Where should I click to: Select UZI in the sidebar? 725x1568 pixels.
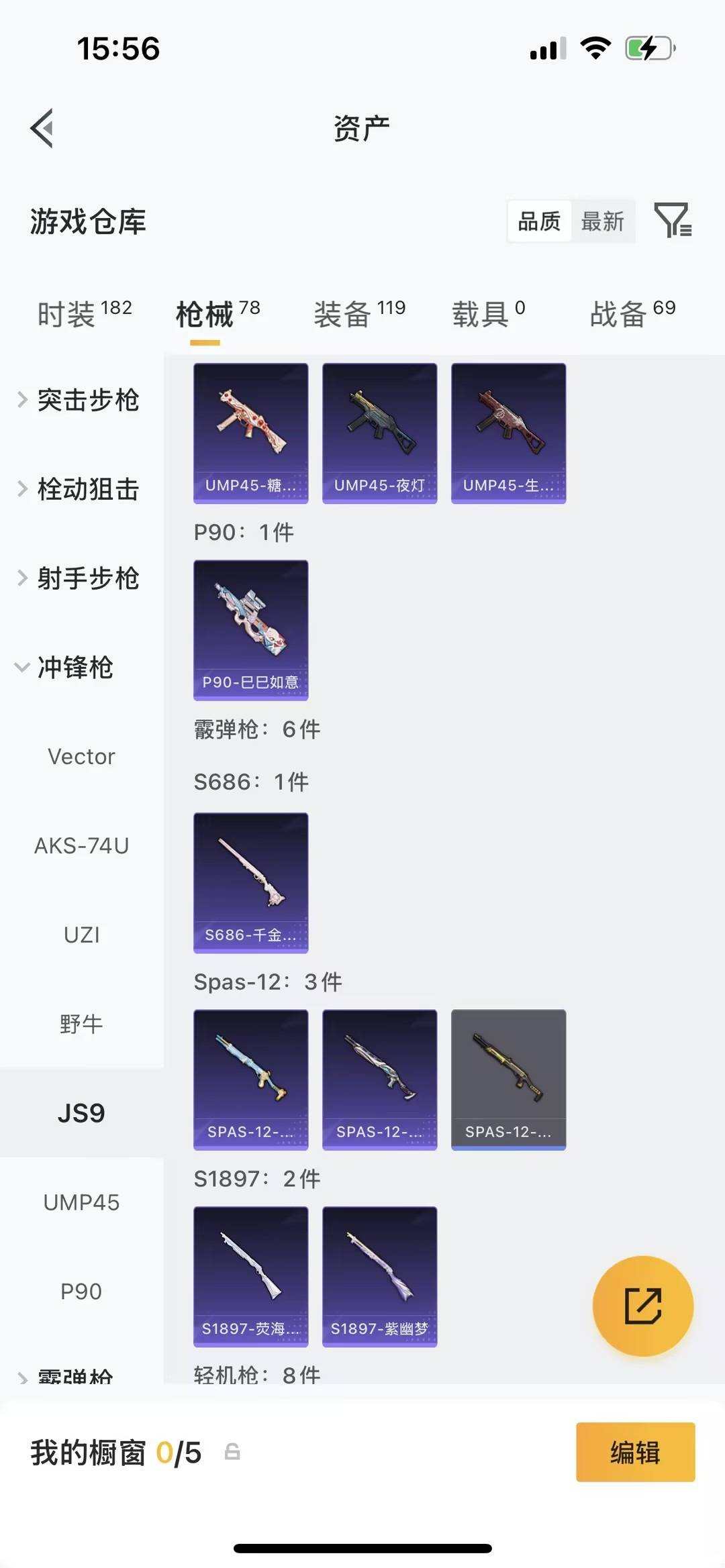point(81,934)
